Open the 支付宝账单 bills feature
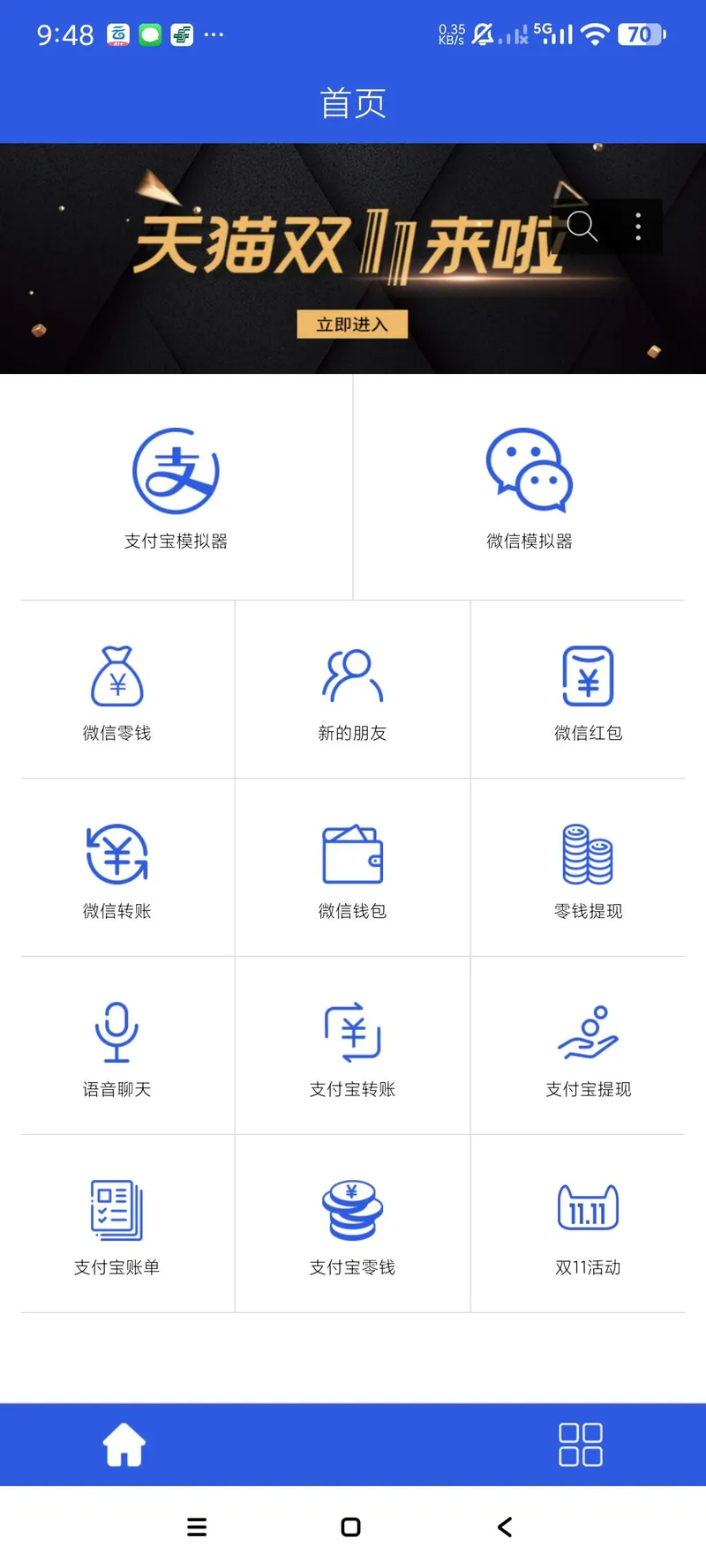The image size is (706, 1568). [x=116, y=1210]
